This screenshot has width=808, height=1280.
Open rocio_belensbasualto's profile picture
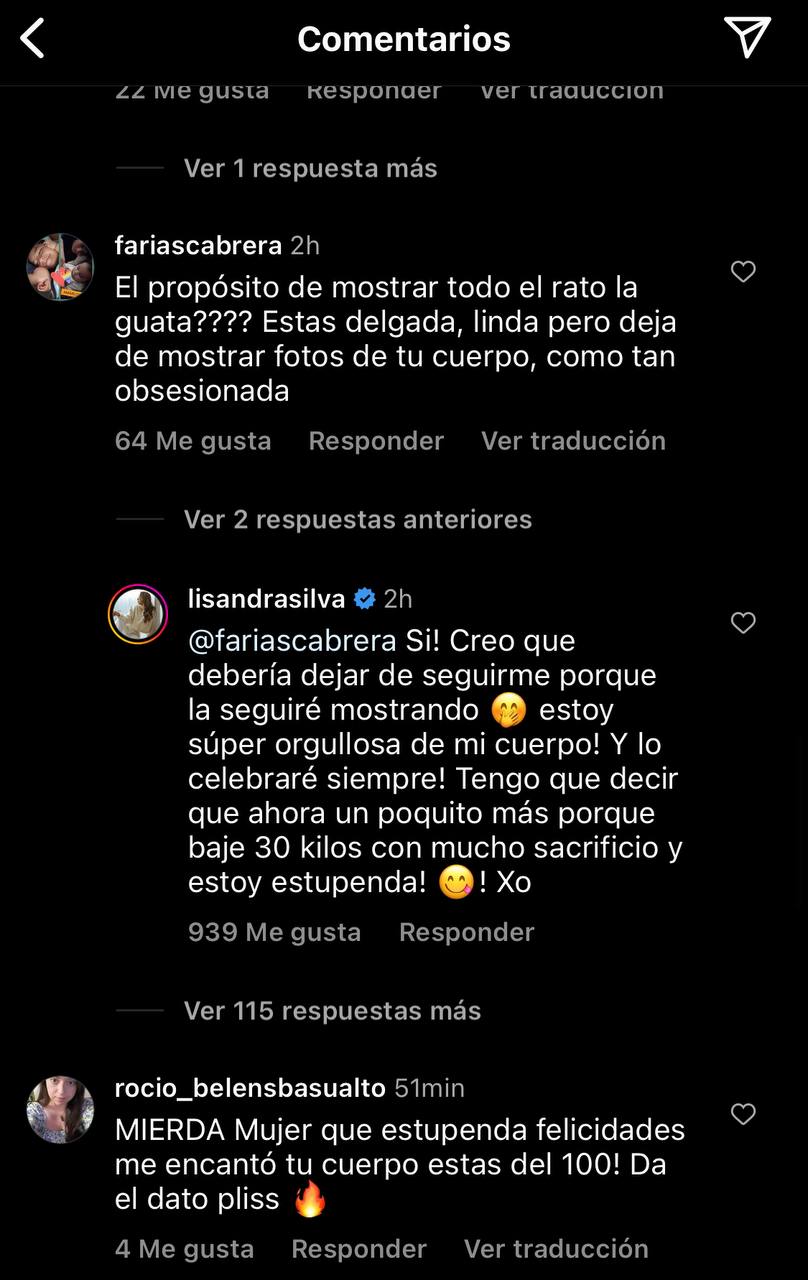(x=60, y=1109)
